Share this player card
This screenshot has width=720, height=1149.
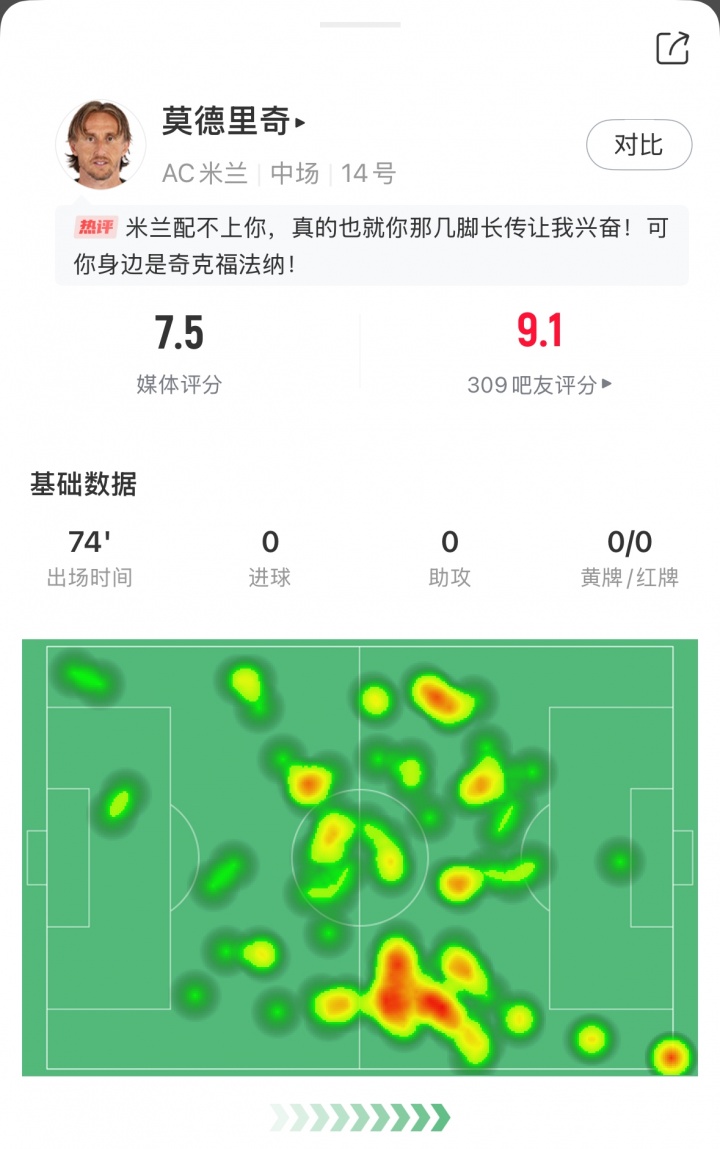click(x=672, y=48)
